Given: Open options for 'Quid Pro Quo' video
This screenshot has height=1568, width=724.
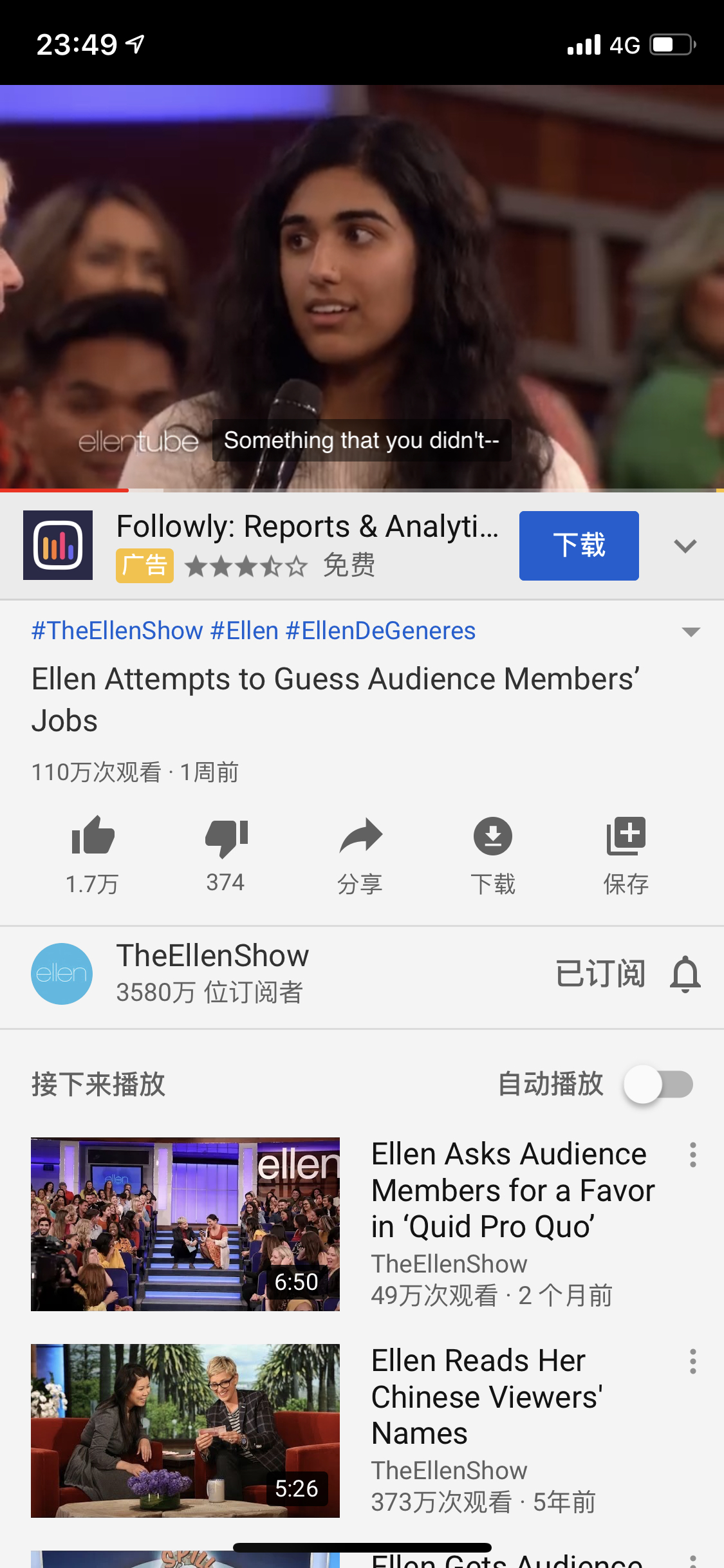Looking at the screenshot, I should tap(692, 1155).
